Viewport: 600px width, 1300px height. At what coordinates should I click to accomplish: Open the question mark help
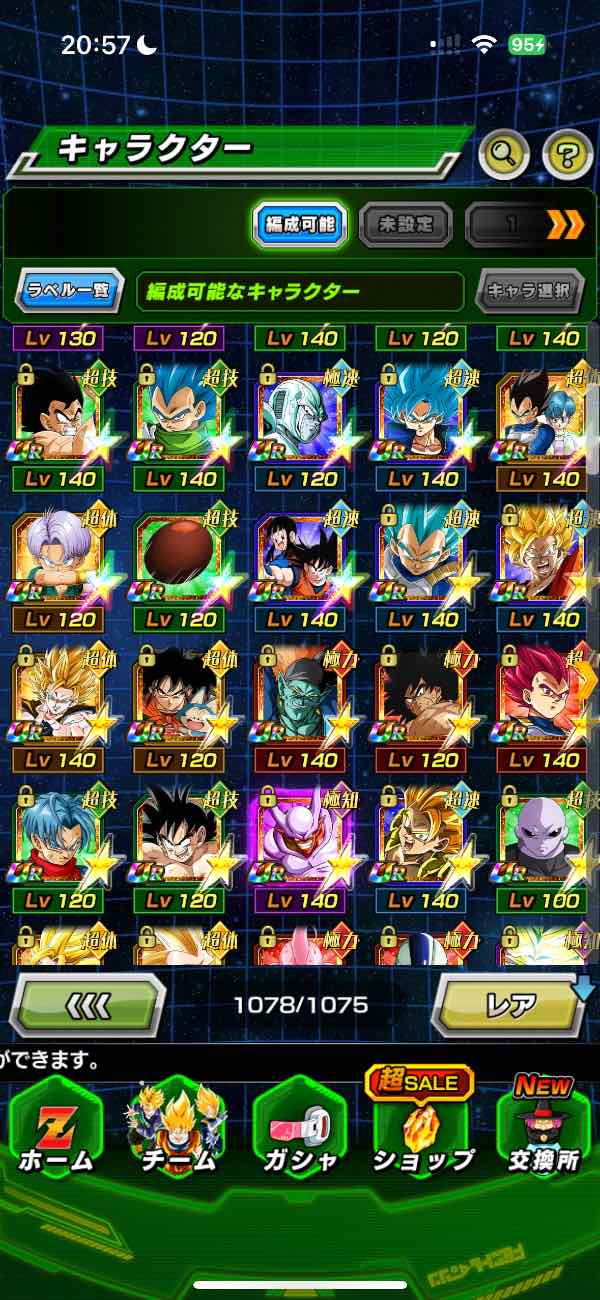(567, 153)
